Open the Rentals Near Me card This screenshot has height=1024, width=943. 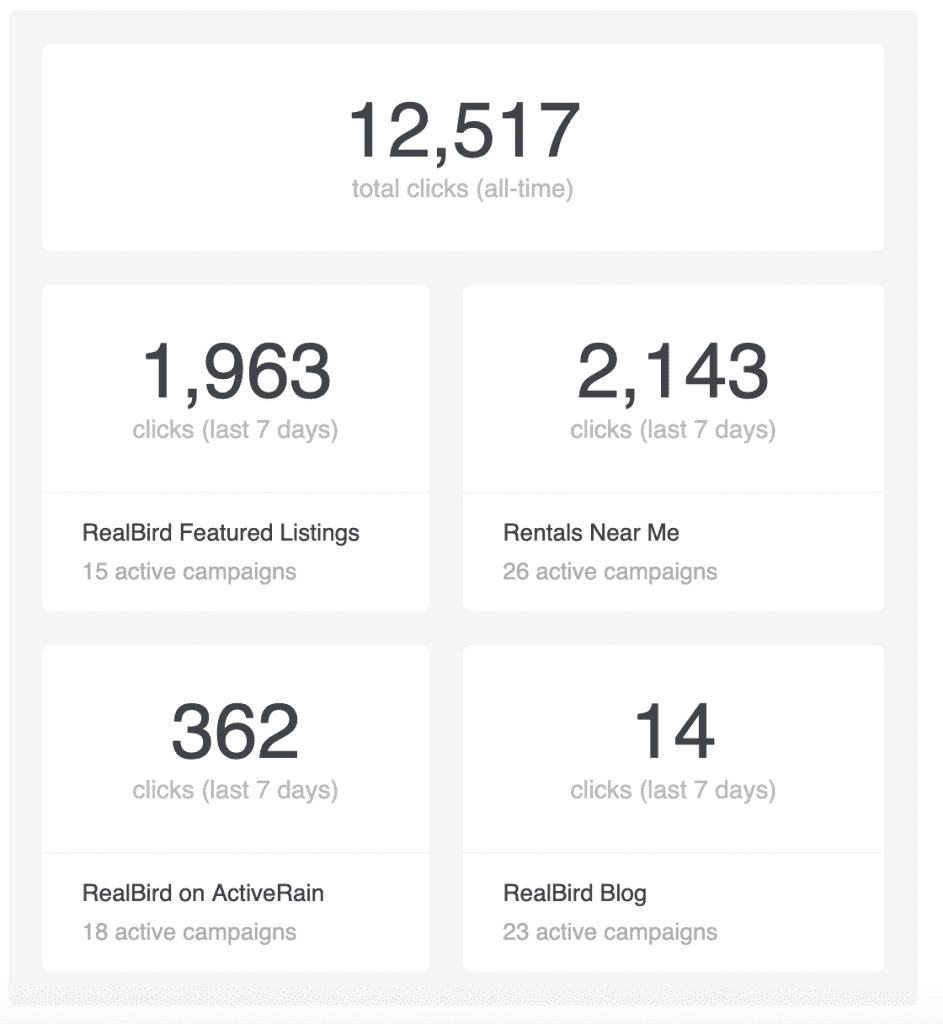591,533
